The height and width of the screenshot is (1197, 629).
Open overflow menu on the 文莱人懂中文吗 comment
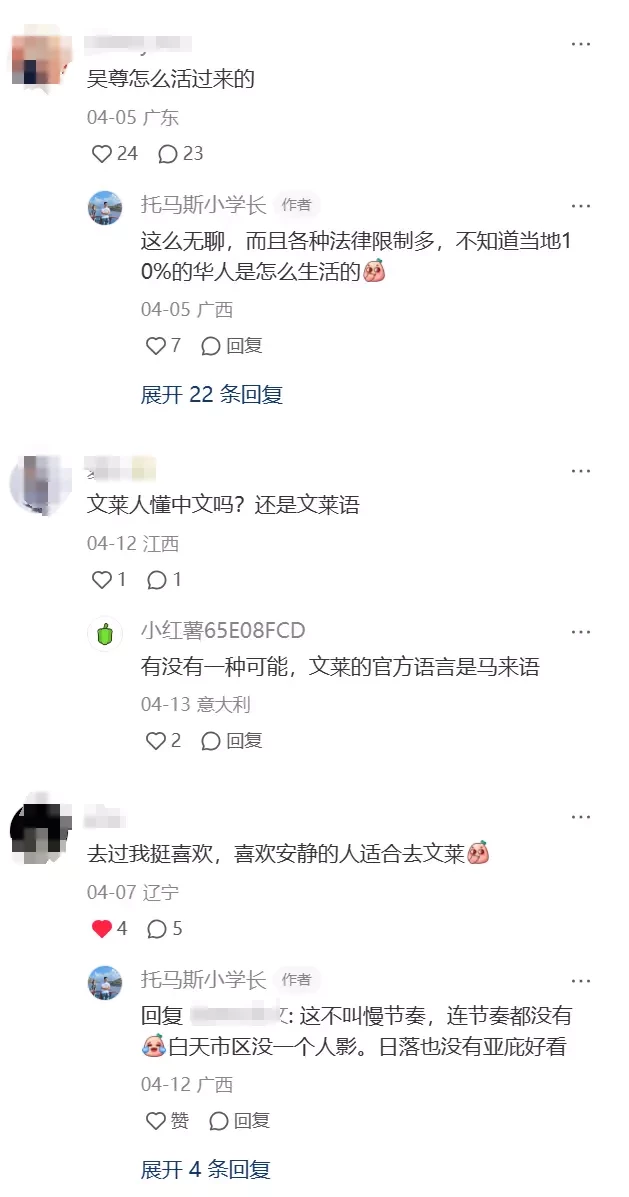point(580,470)
